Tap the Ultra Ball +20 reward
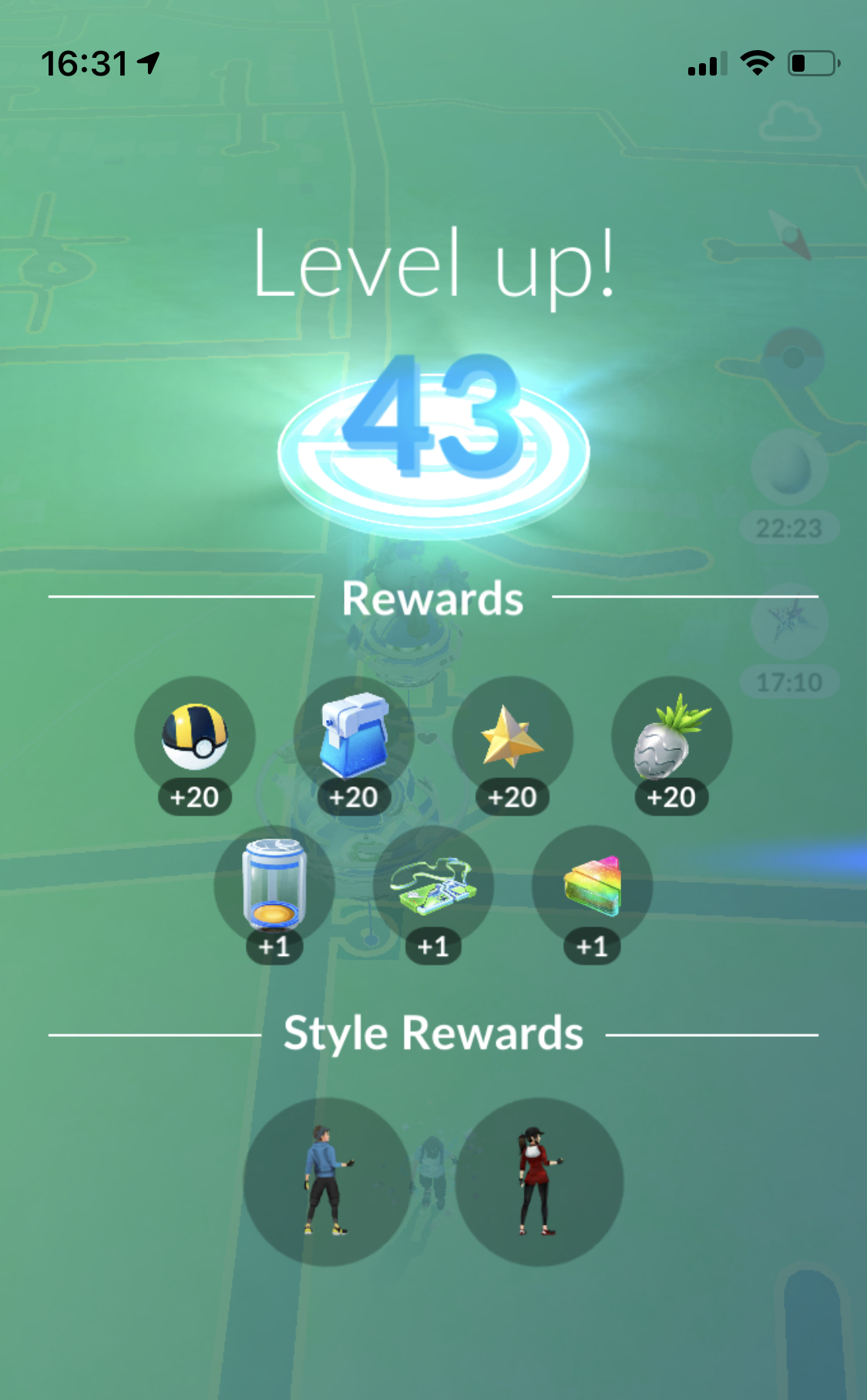Screen dimensions: 867x1400 pyautogui.click(x=195, y=738)
